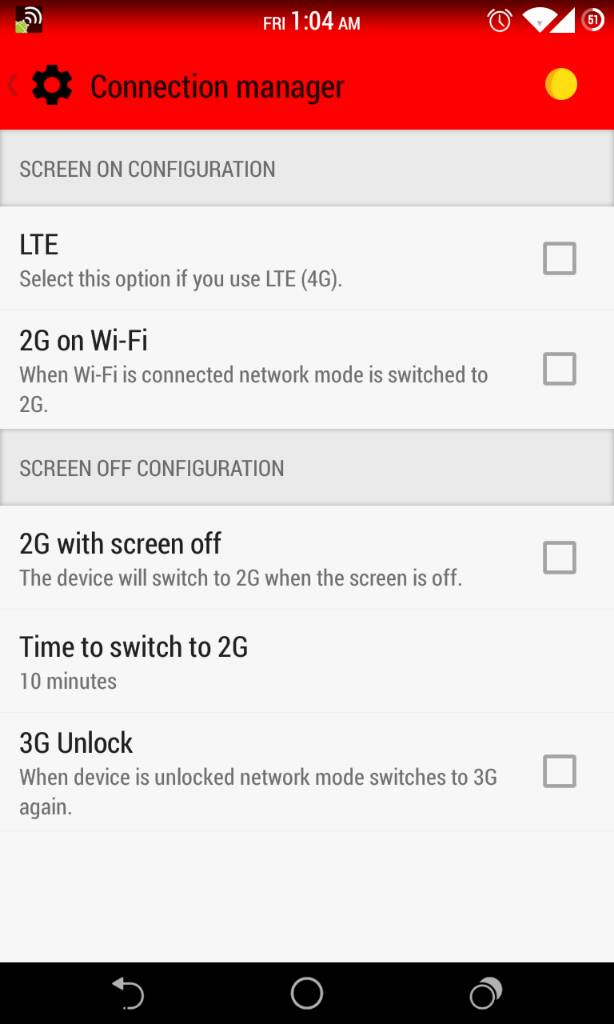Turn on 2G with screen off
This screenshot has width=614, height=1024.
[x=559, y=557]
